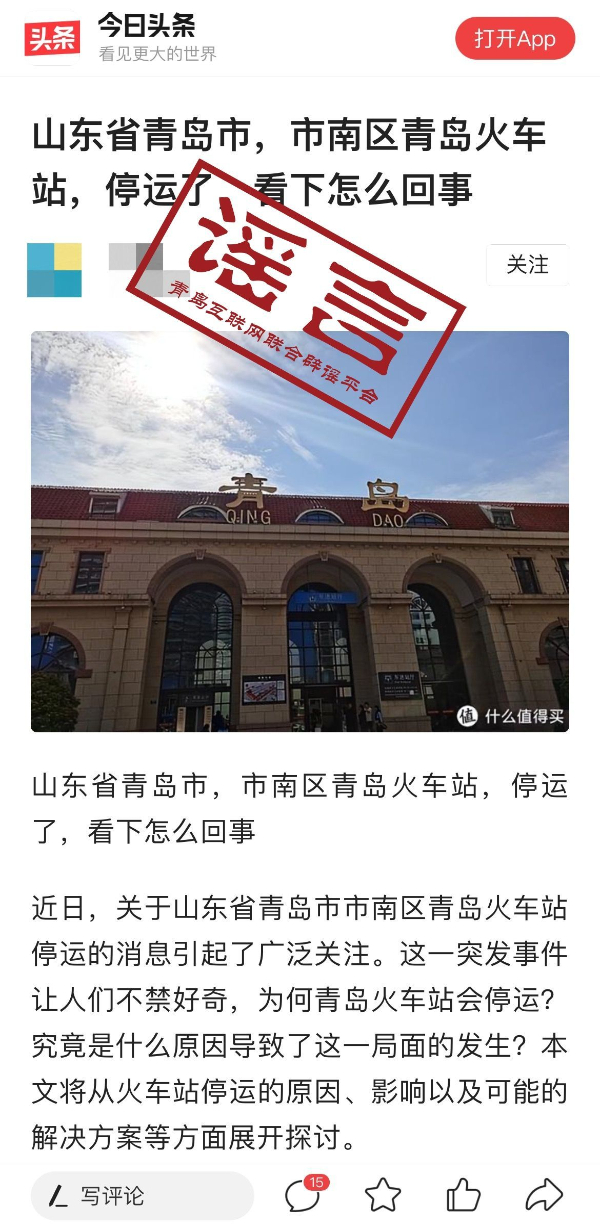The height and width of the screenshot is (1229, 600).
Task: Tap the 写评论 comment field
Action: (x=142, y=1195)
